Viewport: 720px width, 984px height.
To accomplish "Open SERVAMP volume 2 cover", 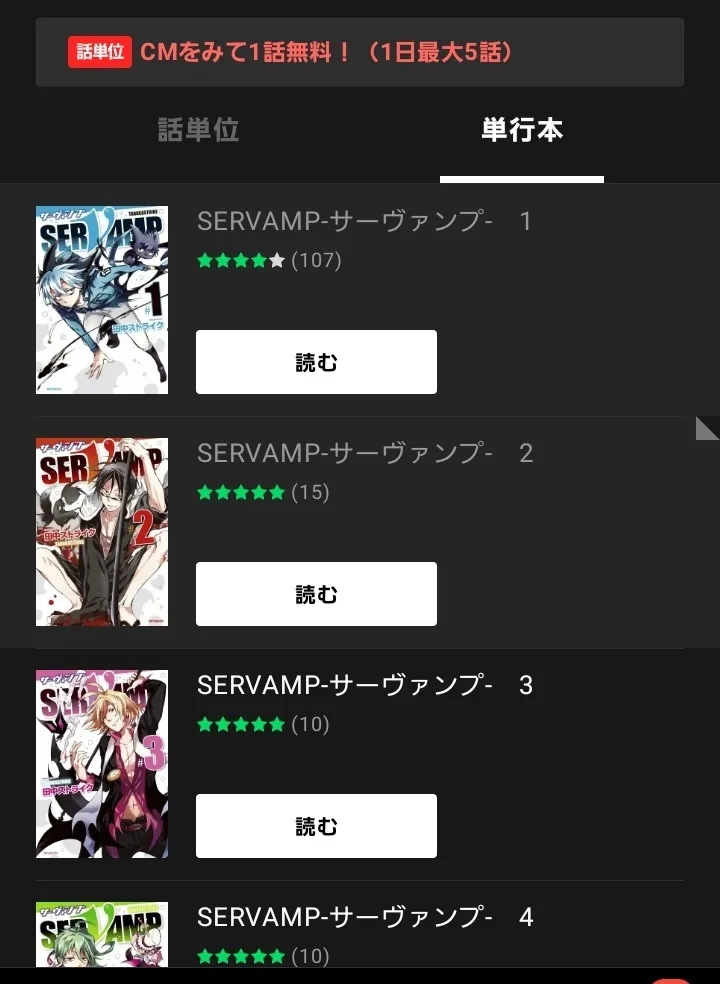I will pyautogui.click(x=102, y=532).
